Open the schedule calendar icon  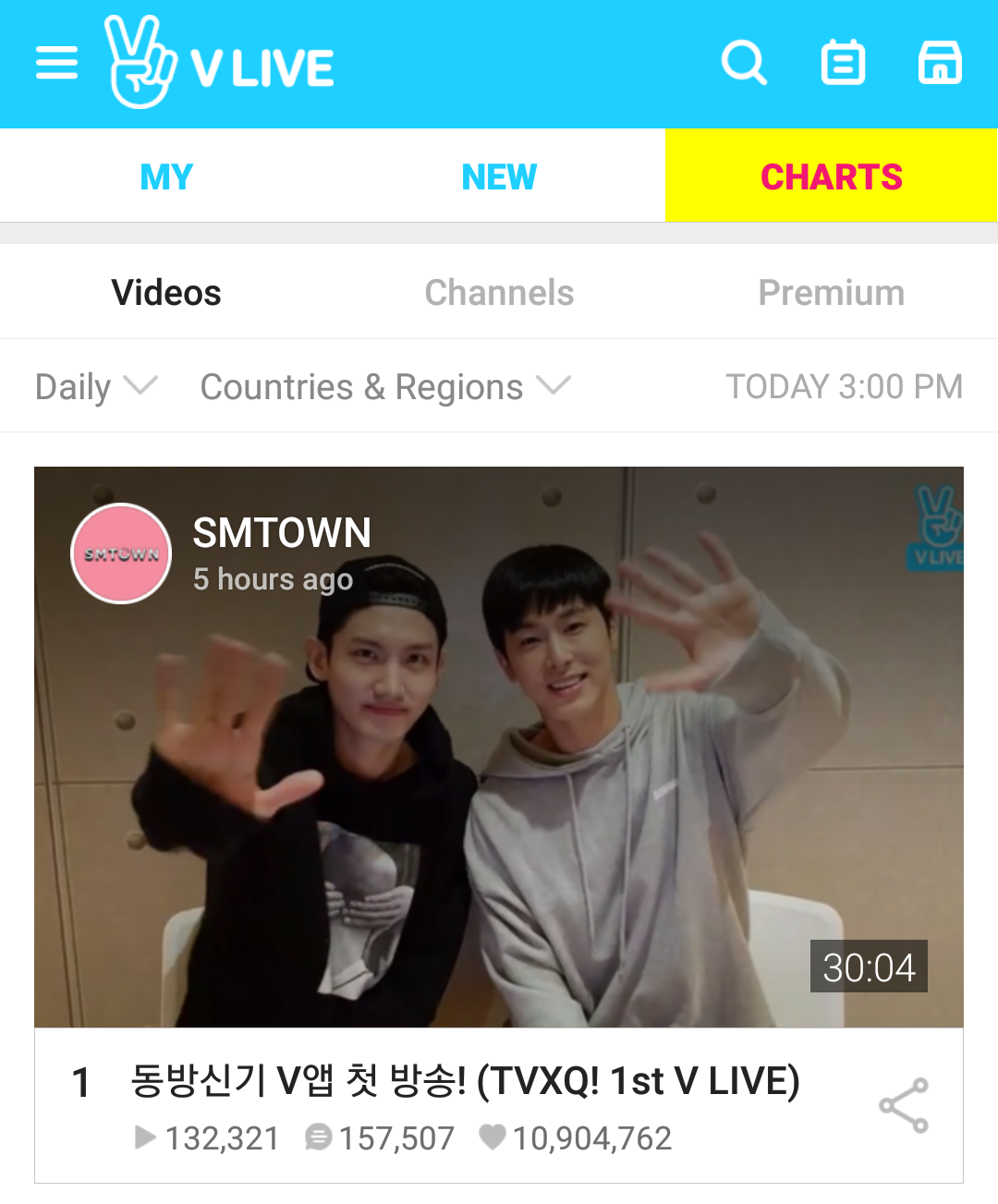pyautogui.click(x=843, y=63)
